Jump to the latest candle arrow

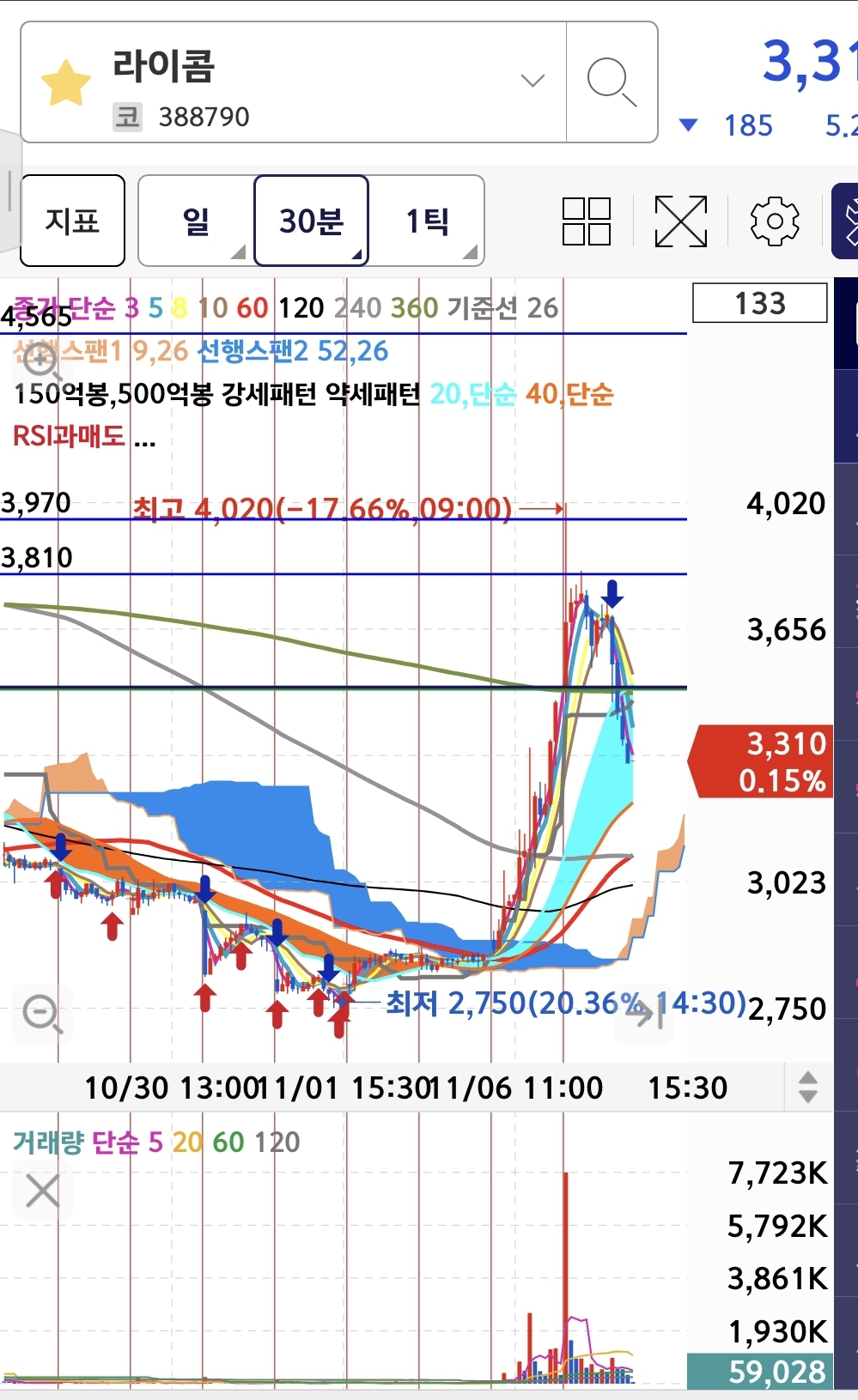click(x=644, y=1014)
